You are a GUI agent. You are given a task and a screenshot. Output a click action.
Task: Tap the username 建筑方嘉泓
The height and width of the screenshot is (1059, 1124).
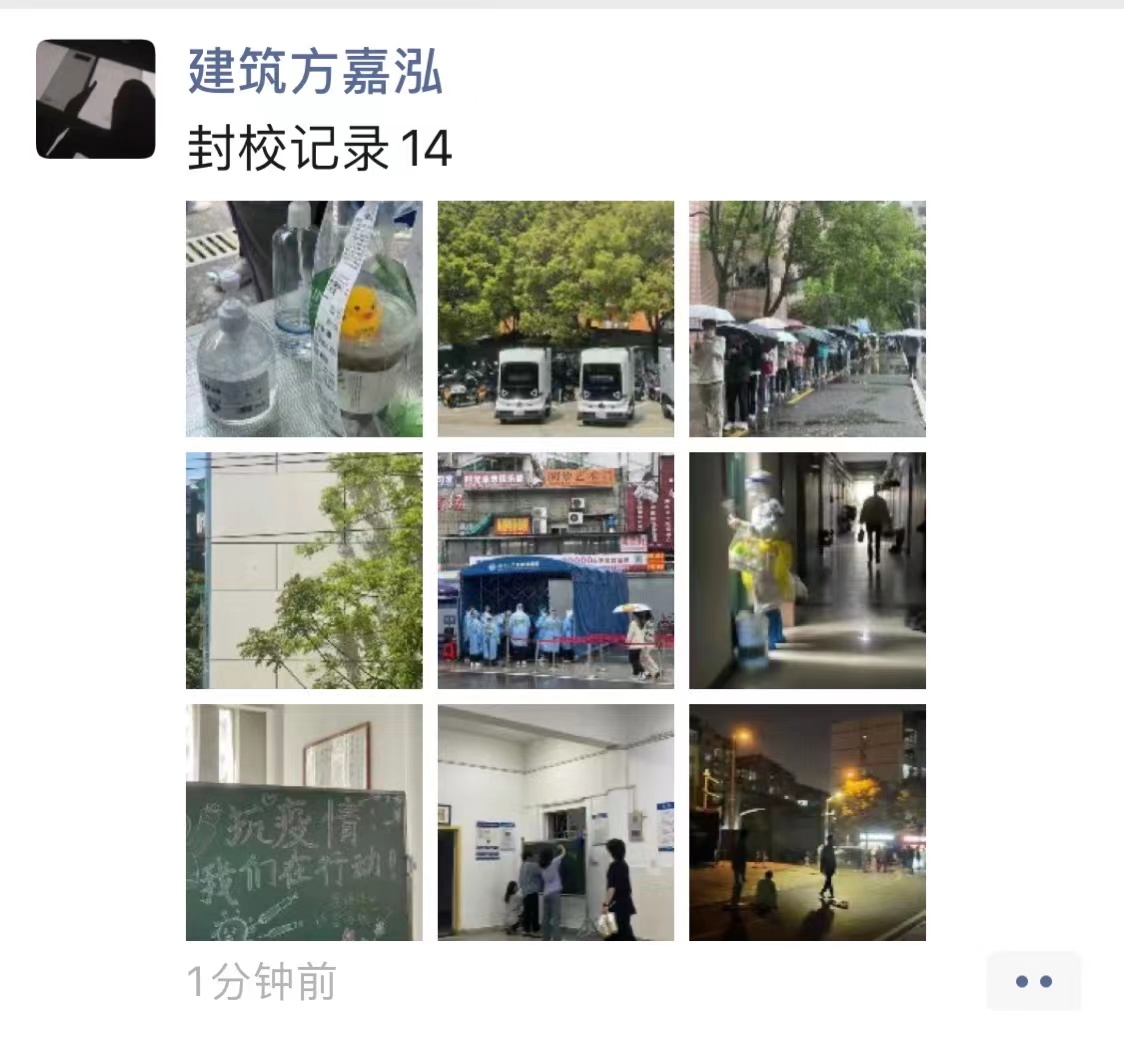(x=315, y=73)
